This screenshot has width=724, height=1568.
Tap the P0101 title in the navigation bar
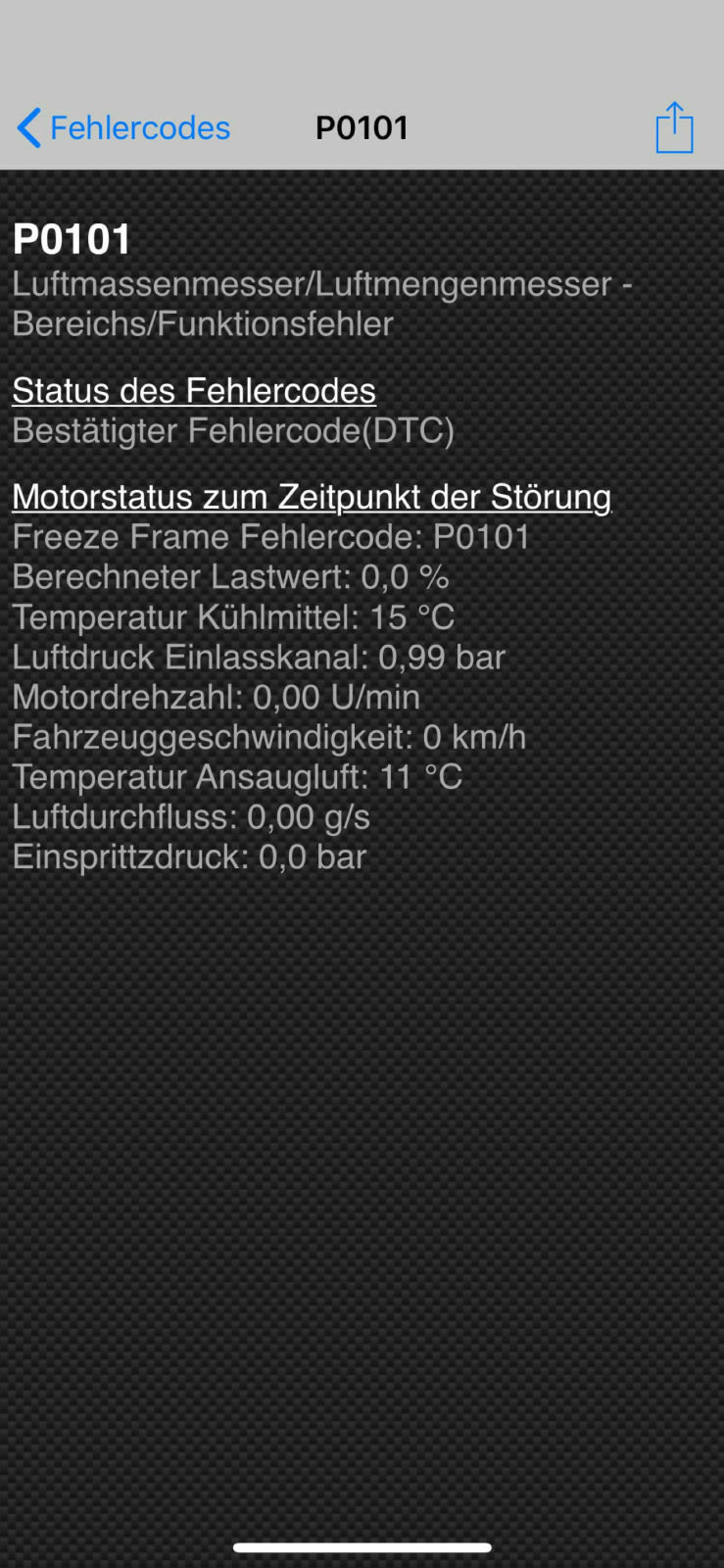362,127
